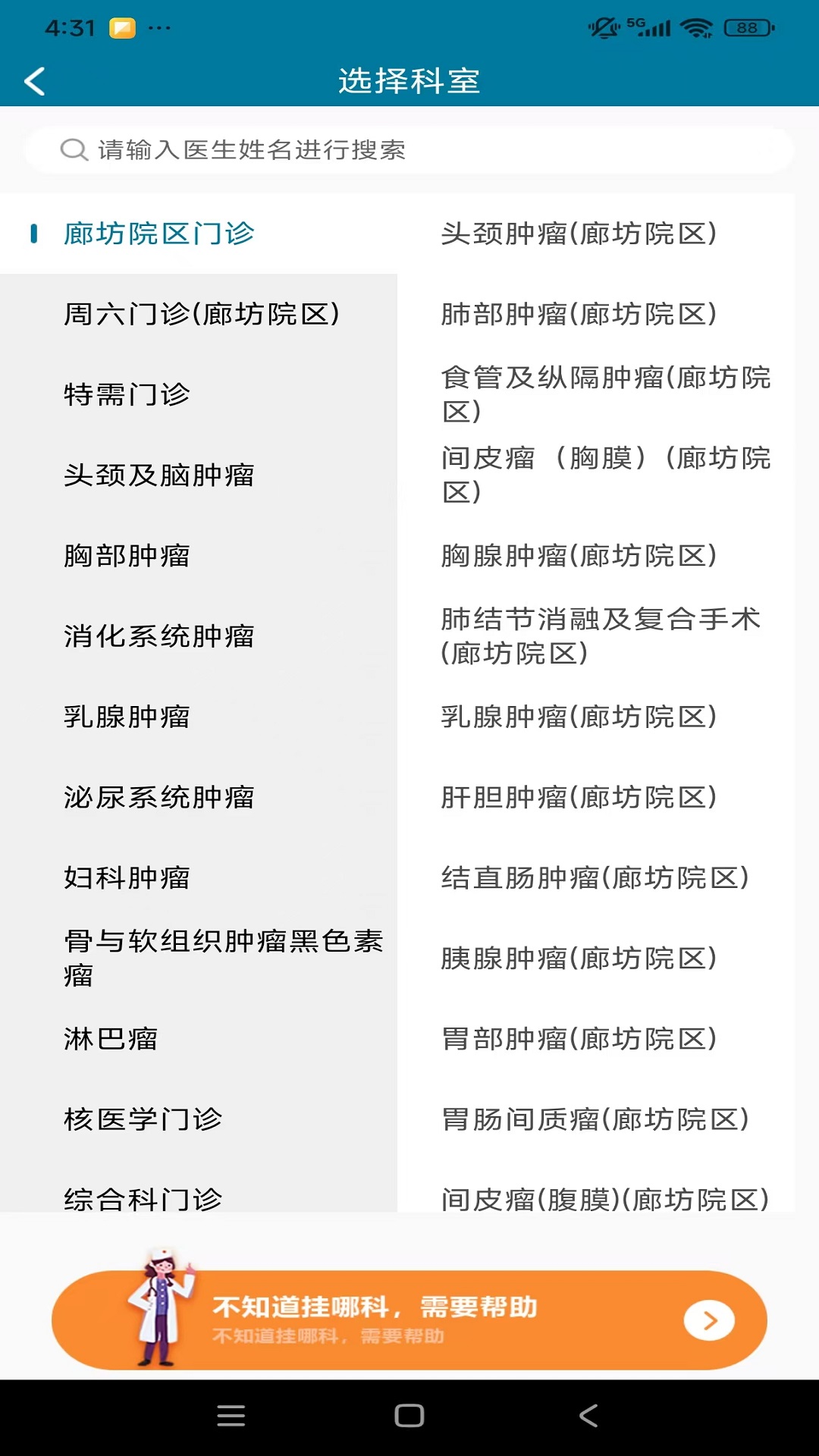Select 周六门诊(廊坊院区) category
This screenshot has height=1456, width=819.
click(x=202, y=314)
